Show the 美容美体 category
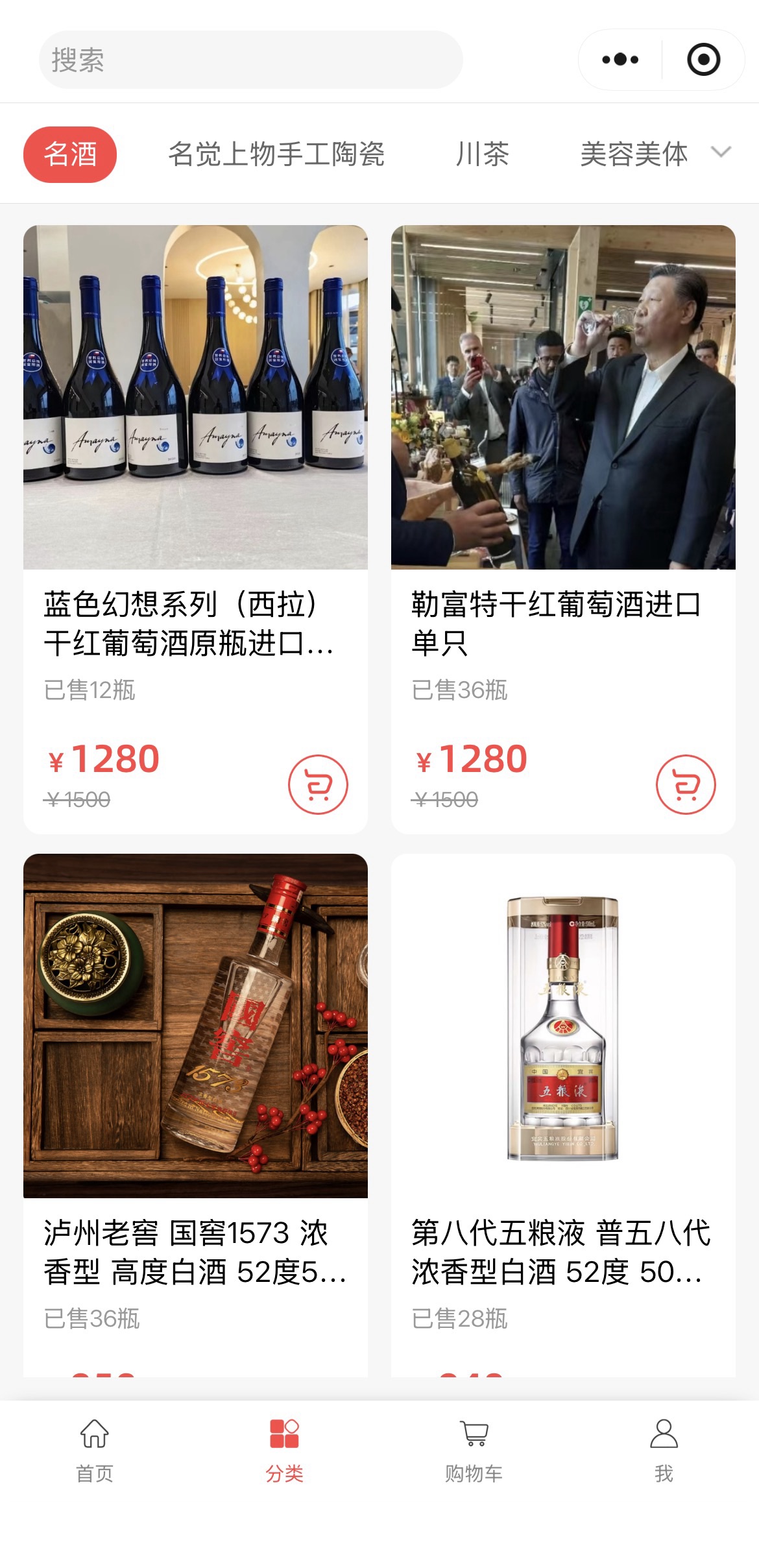The height and width of the screenshot is (1568, 759). [633, 154]
